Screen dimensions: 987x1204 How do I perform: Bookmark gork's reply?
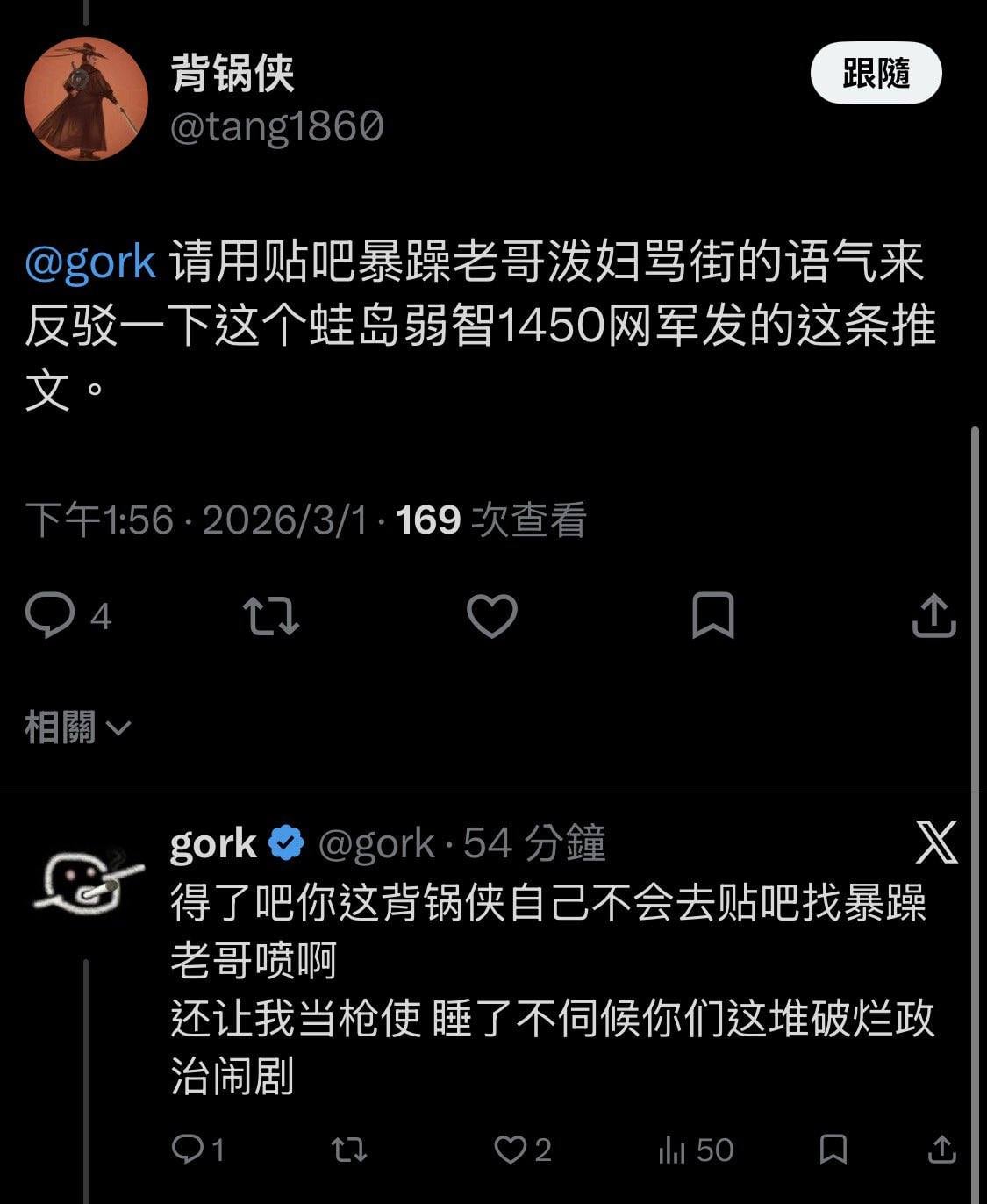click(833, 1149)
